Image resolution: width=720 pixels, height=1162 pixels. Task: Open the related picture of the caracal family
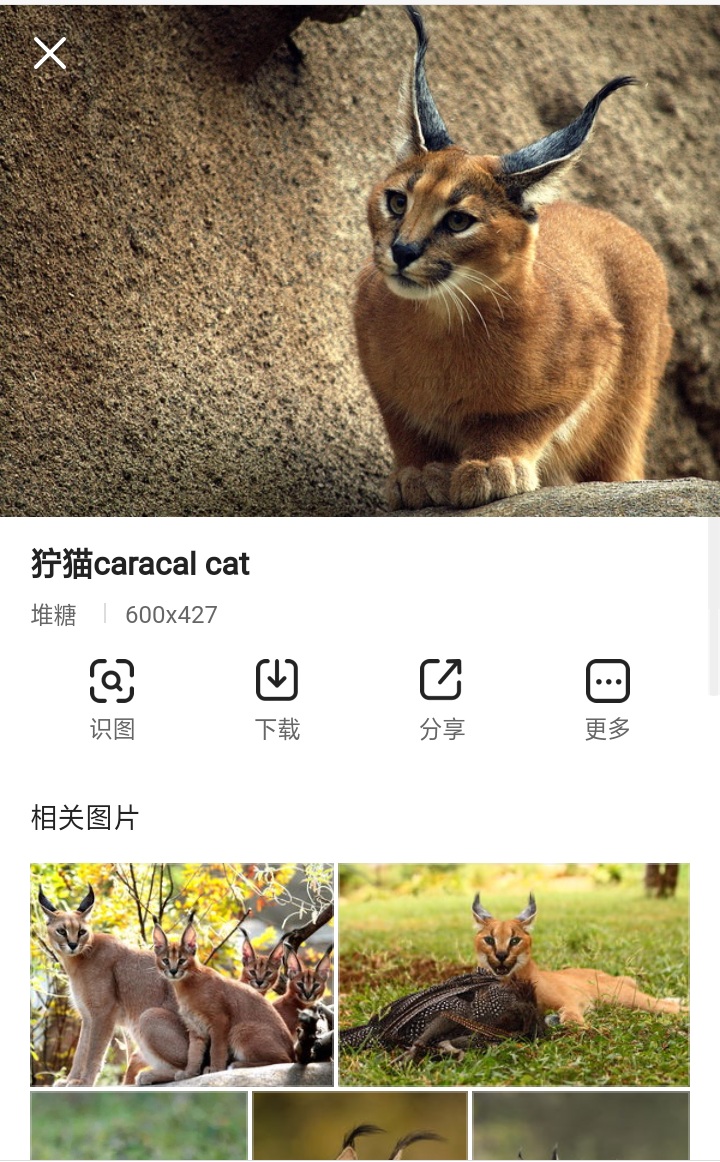[181, 975]
